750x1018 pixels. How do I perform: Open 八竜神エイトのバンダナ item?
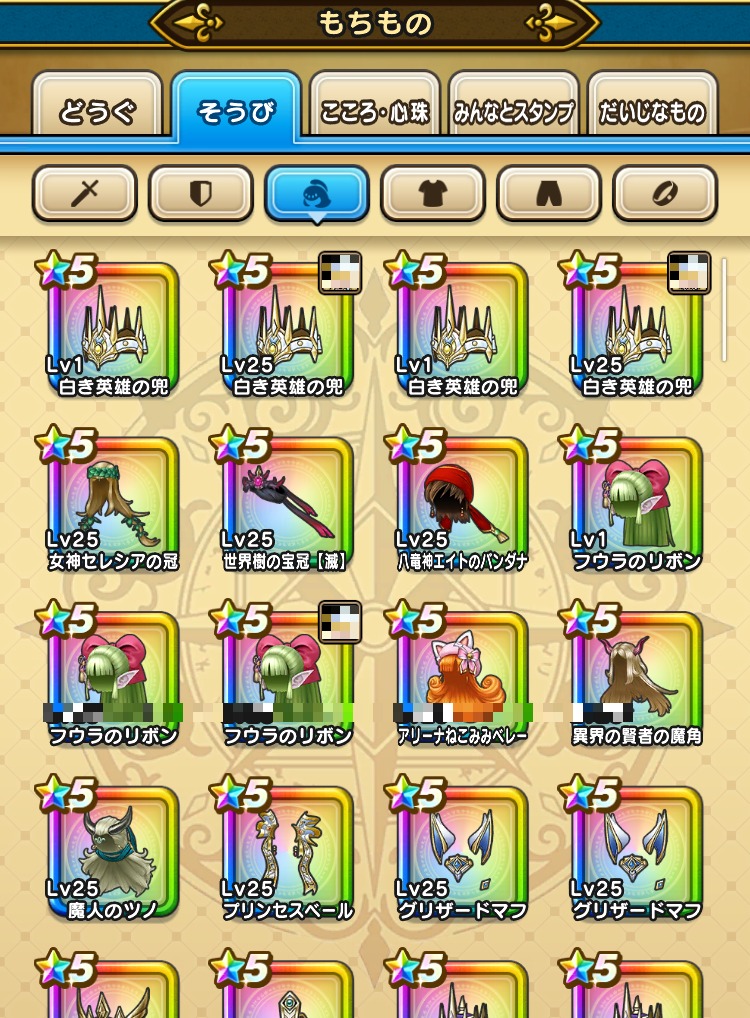462,505
